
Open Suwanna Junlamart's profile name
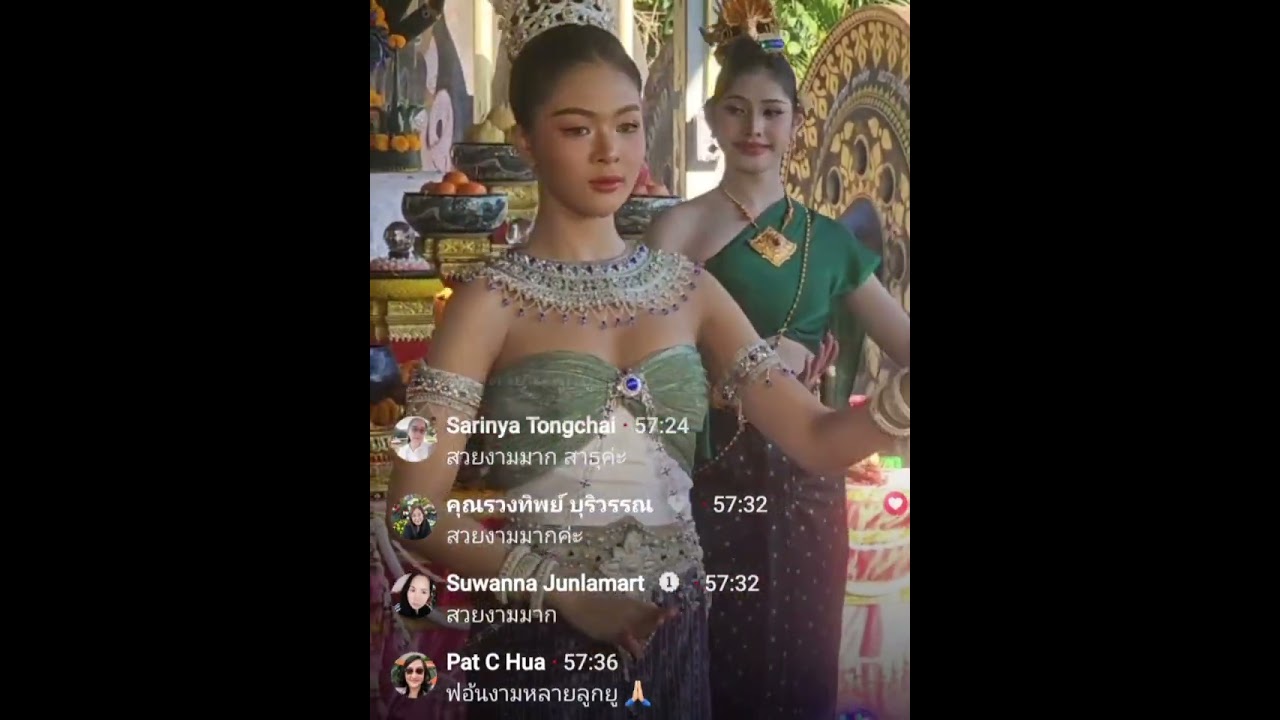545,583
